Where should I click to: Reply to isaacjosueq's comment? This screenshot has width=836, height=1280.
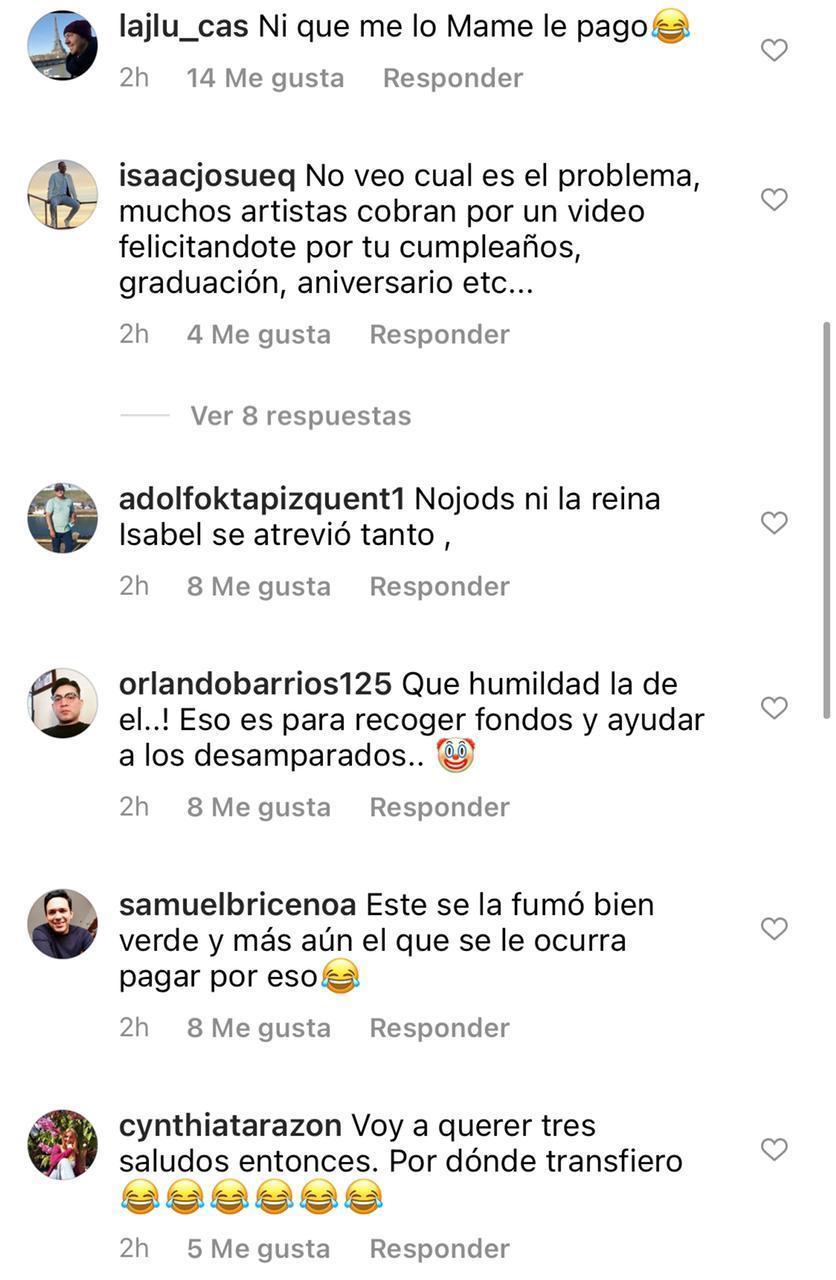click(439, 334)
